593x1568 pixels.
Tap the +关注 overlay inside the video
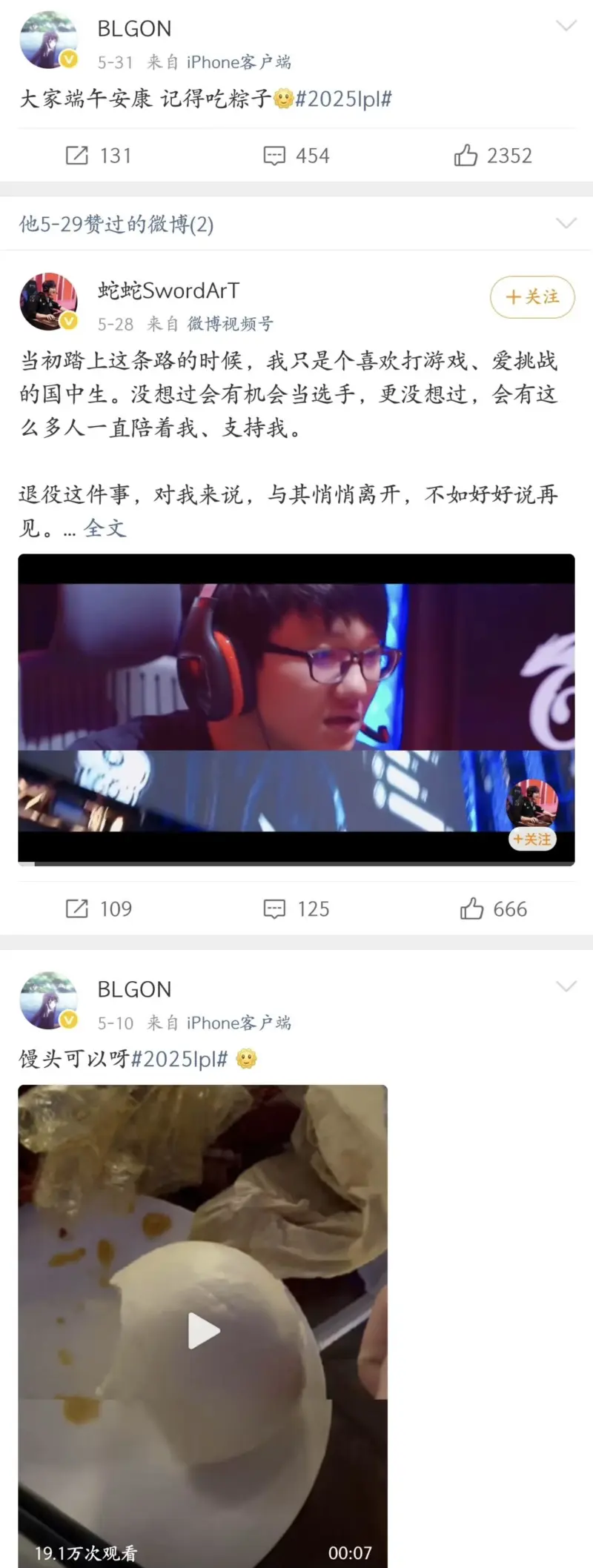pos(532,840)
